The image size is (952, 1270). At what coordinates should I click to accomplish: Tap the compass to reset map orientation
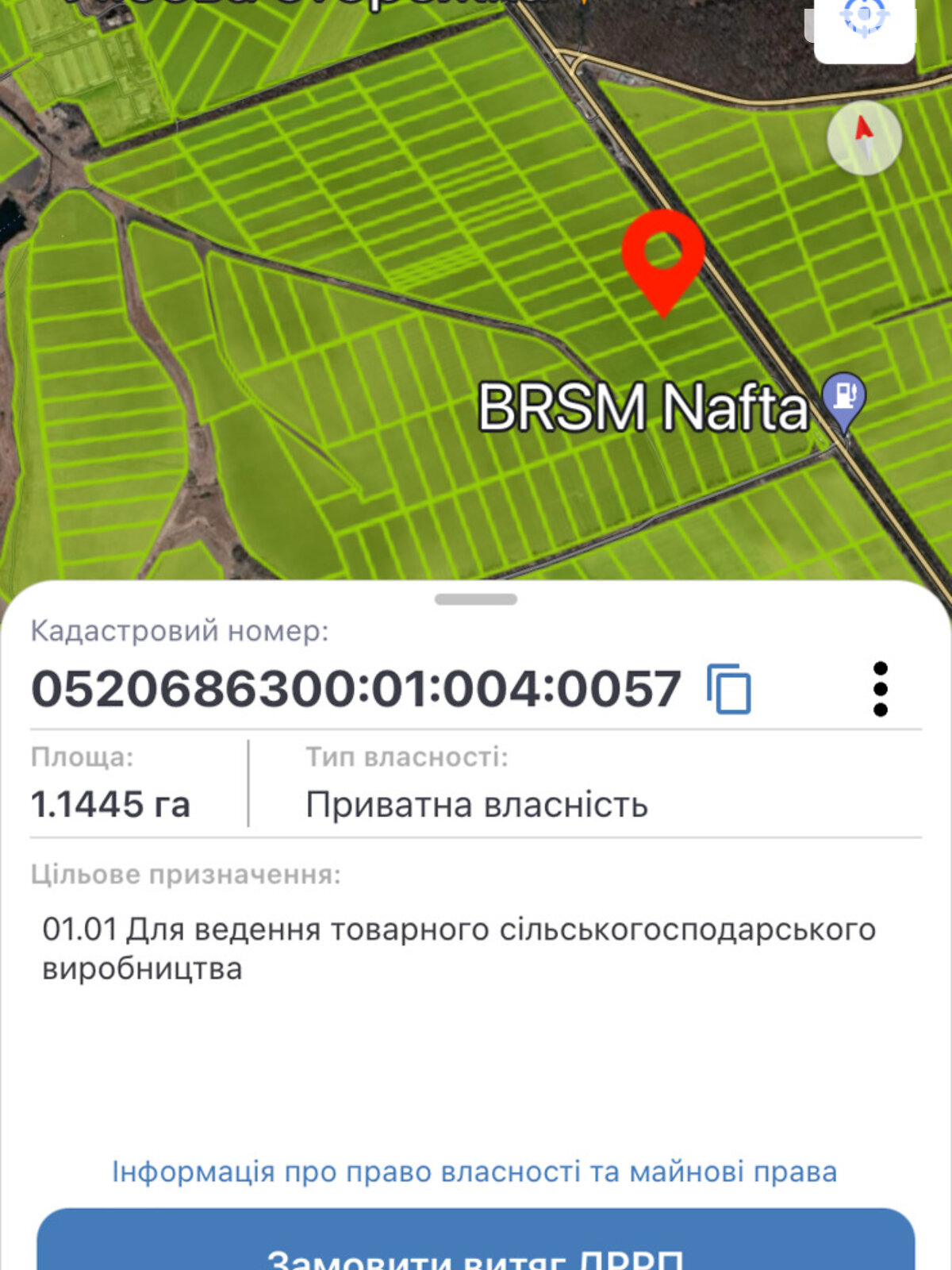(864, 138)
